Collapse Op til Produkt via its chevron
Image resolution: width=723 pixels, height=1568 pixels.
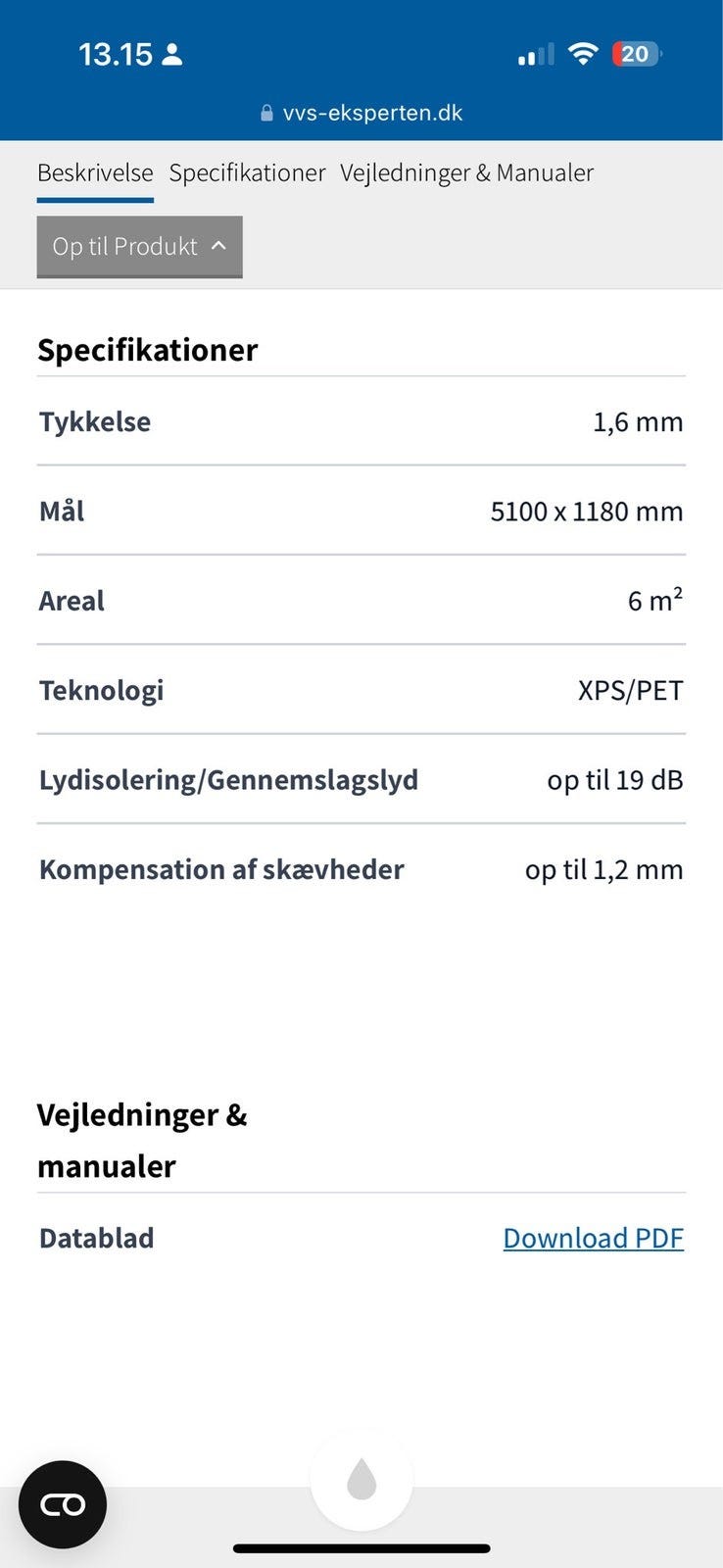[217, 247]
